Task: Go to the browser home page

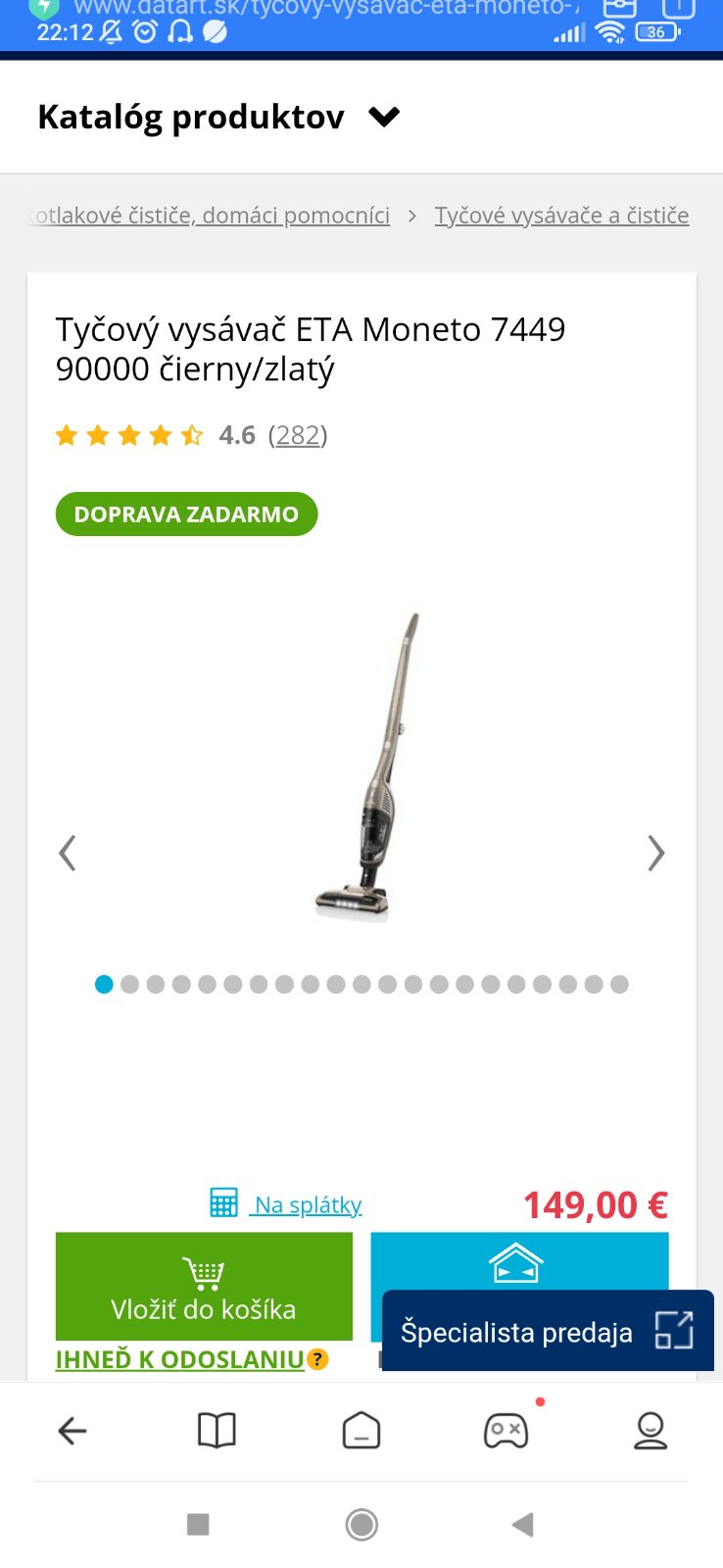Action: coord(361,1431)
